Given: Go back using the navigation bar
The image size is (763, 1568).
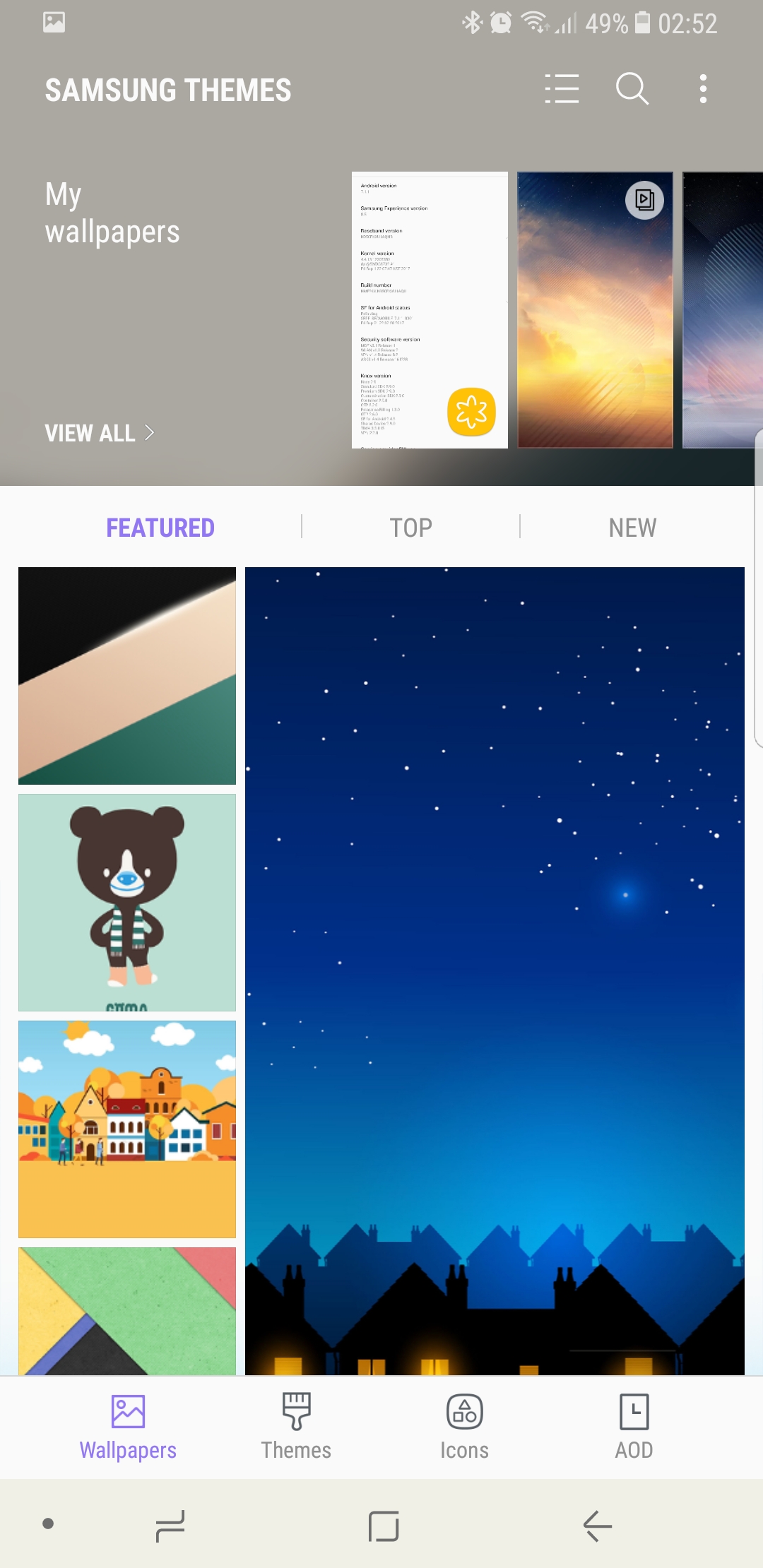Looking at the screenshot, I should [597, 1526].
